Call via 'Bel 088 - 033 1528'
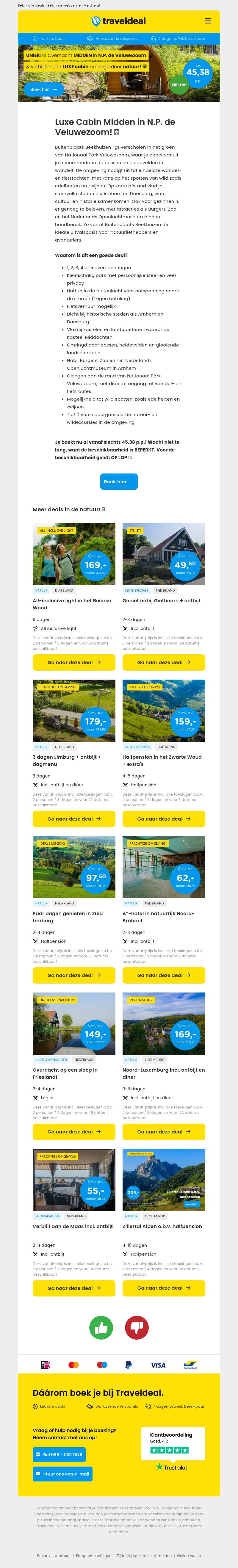Screen dimensions: 238x1568 coord(59,1454)
